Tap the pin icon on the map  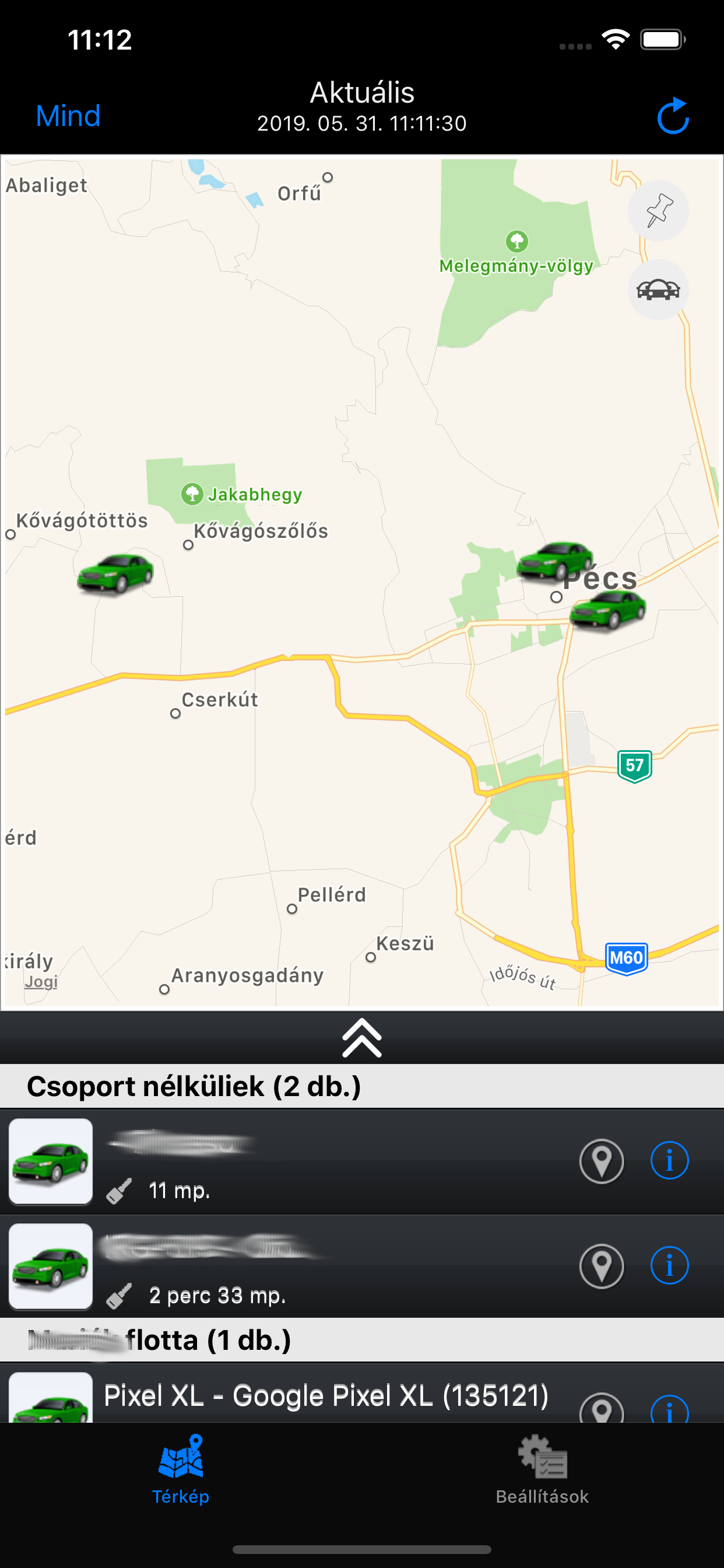click(x=658, y=211)
